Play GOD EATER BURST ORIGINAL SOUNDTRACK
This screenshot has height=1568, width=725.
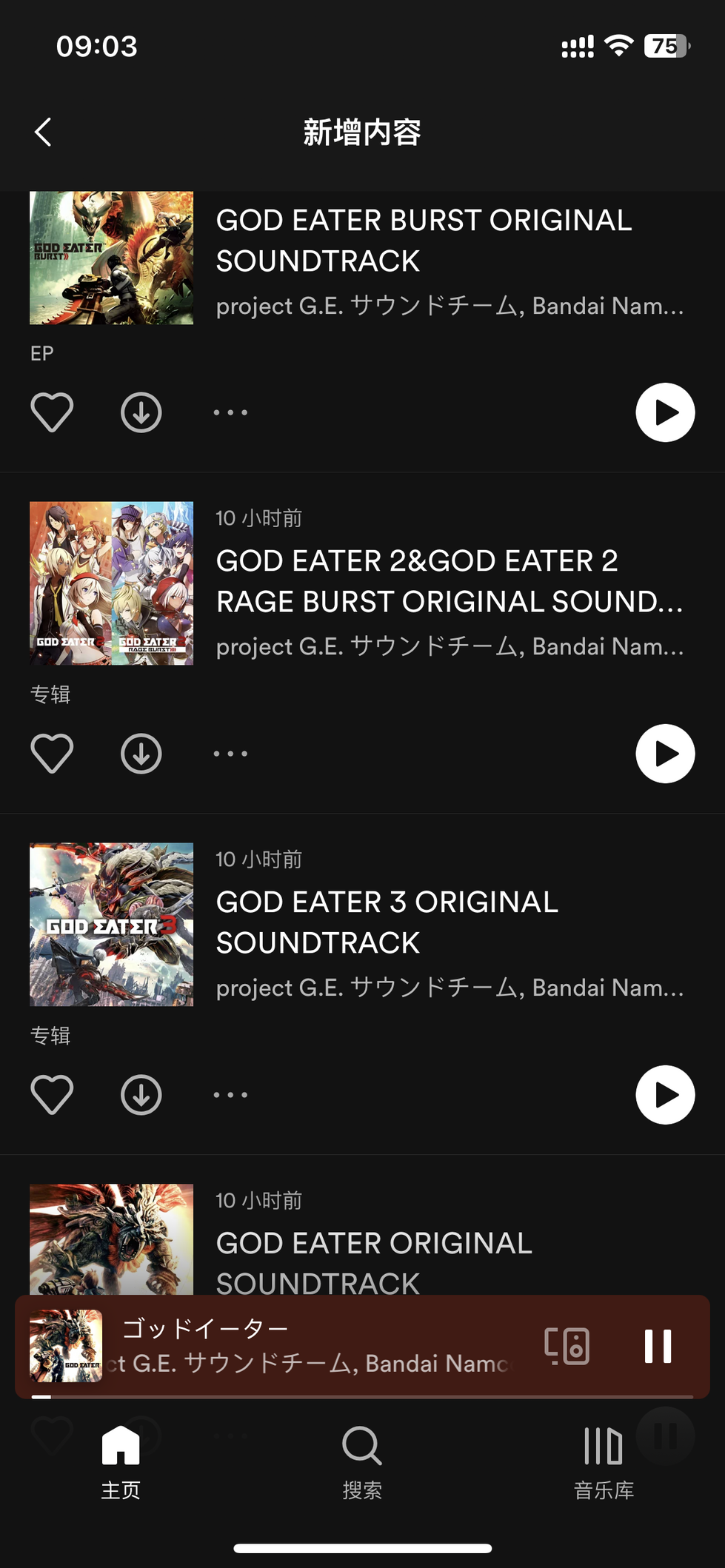click(665, 412)
